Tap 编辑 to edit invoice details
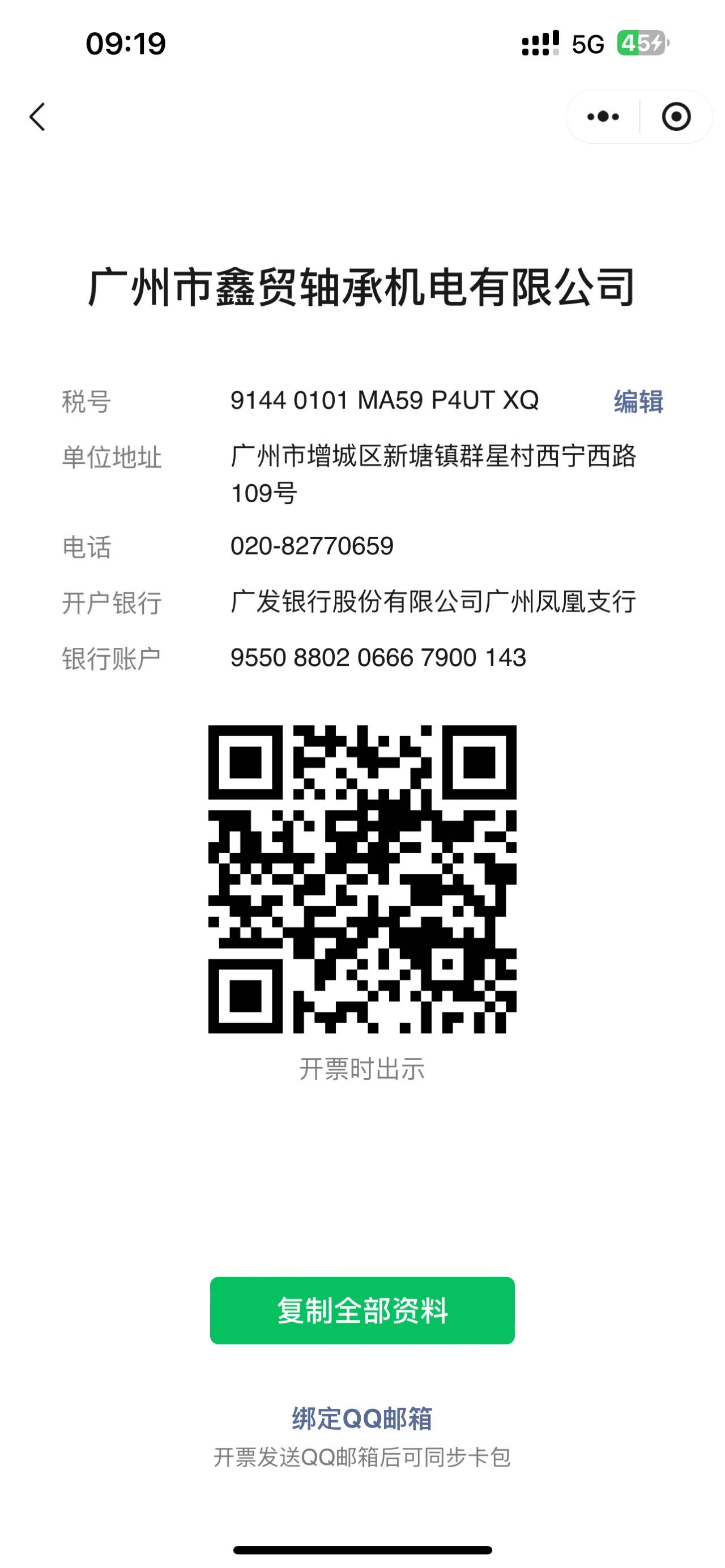 (638, 401)
